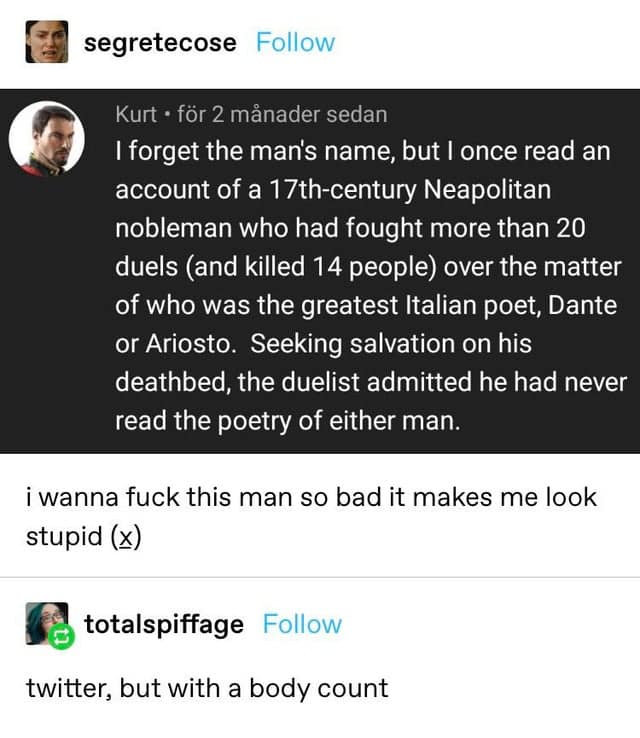Follow the totalspiffage blog
Screen dimensions: 640x738
302,625
